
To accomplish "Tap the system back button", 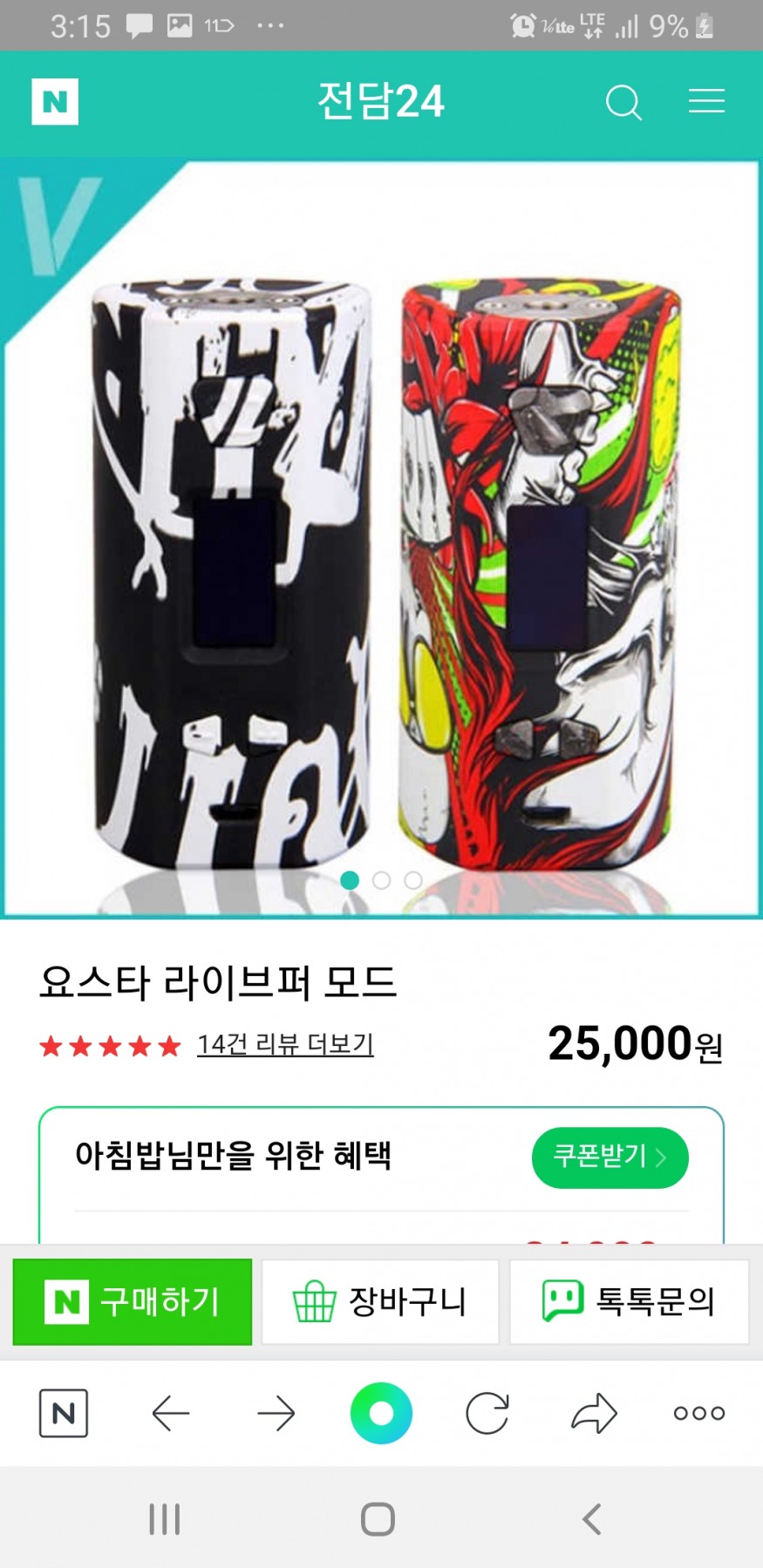I will (592, 1519).
